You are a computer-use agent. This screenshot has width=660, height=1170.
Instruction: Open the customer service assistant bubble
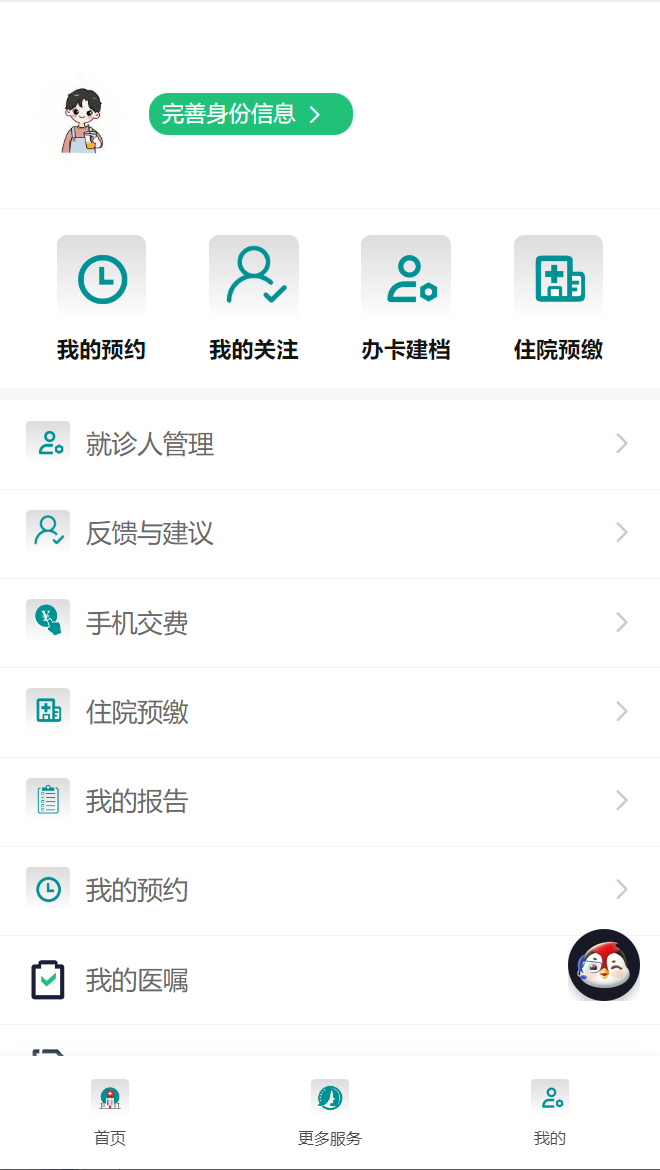click(x=604, y=965)
